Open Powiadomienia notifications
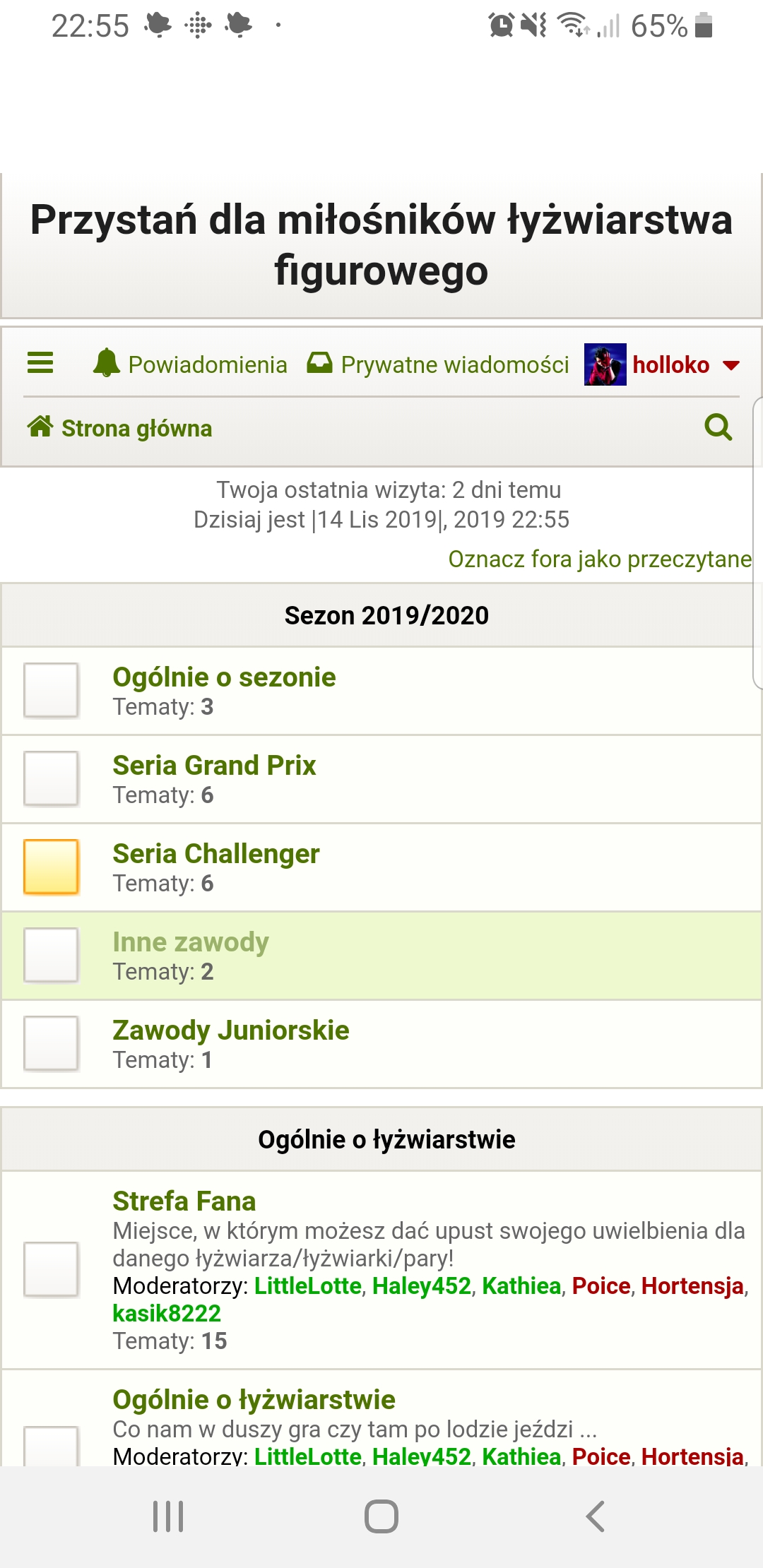 (190, 364)
